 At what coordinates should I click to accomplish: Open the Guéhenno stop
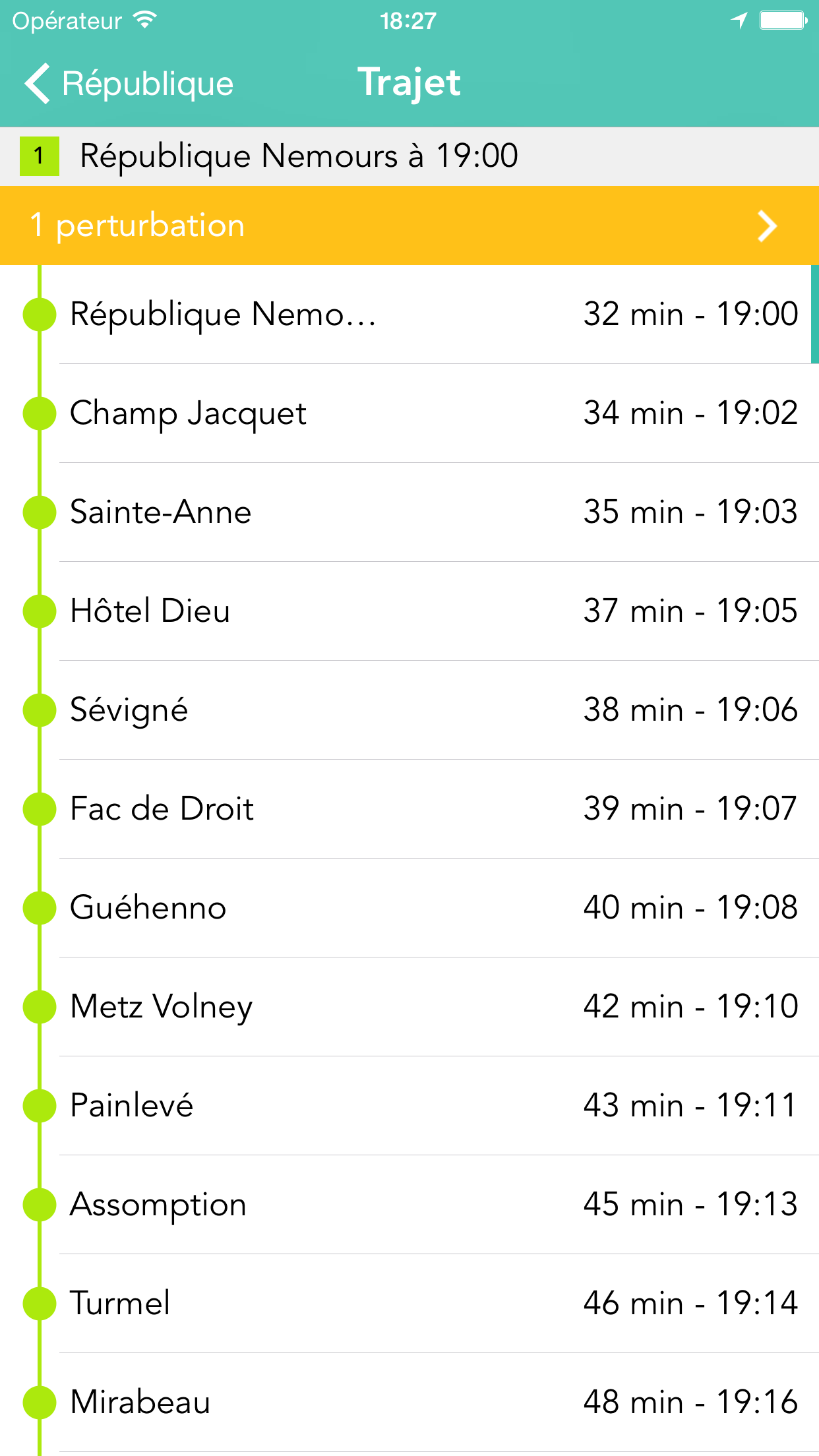coord(409,908)
